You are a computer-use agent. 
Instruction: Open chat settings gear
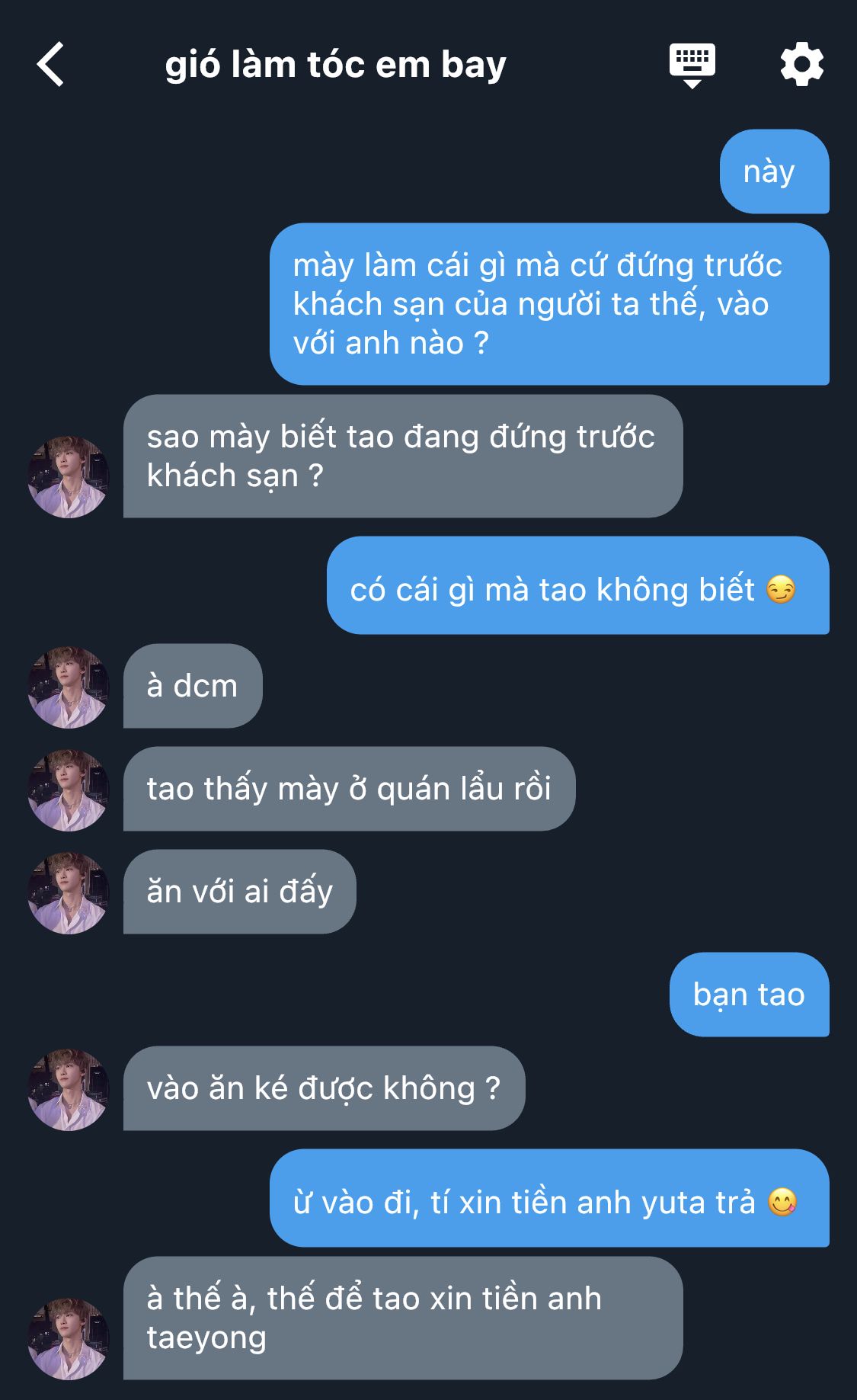click(x=802, y=64)
